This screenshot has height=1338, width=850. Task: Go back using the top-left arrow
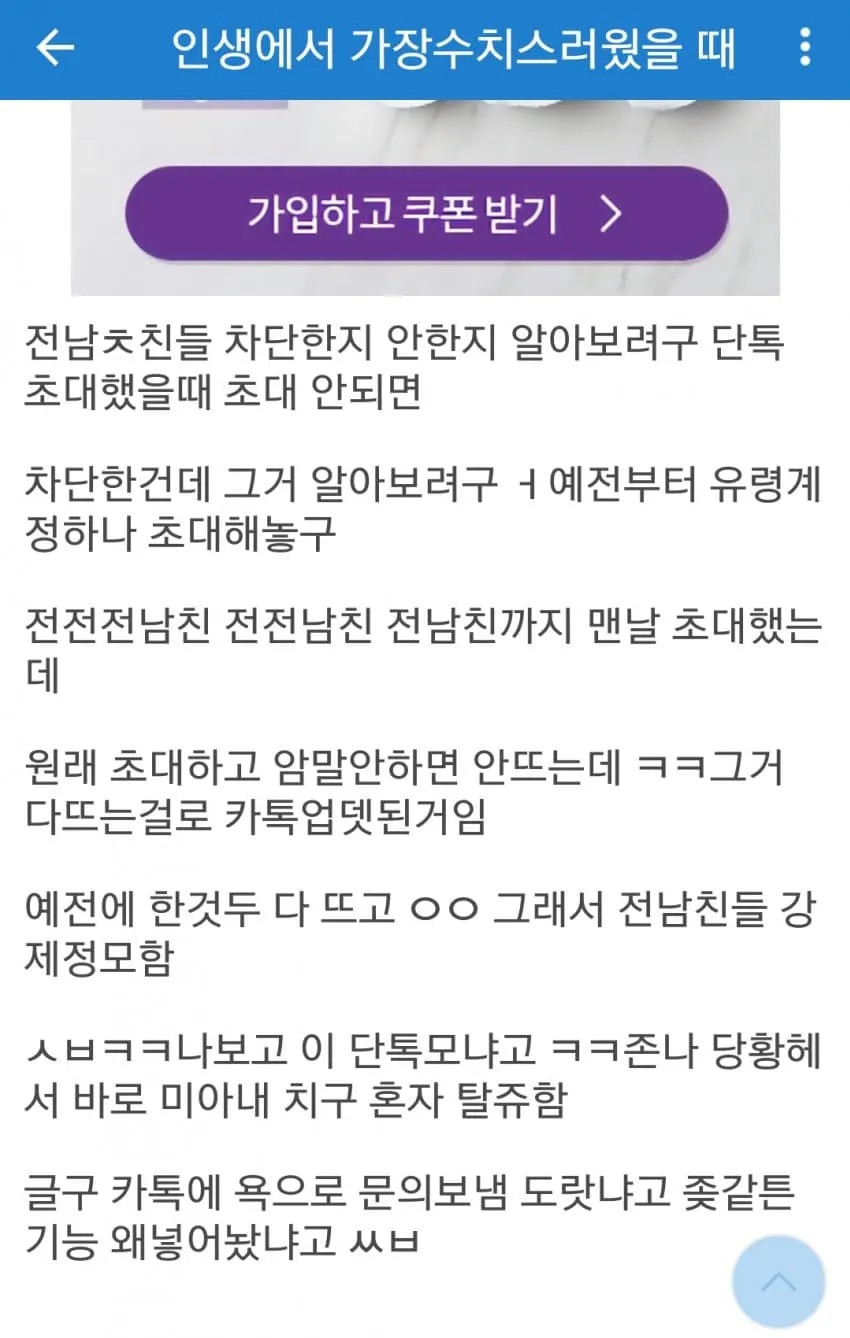pyautogui.click(x=55, y=48)
